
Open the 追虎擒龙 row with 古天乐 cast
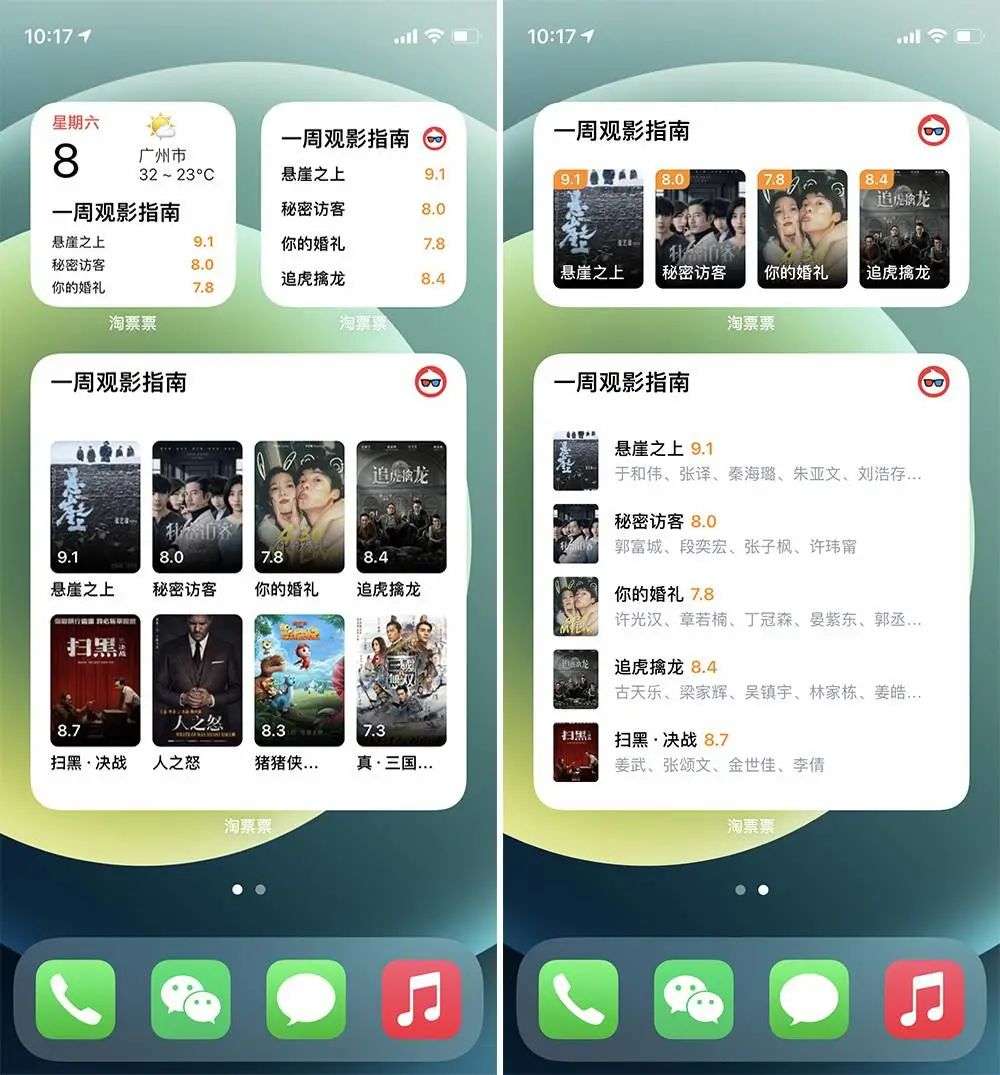click(751, 679)
